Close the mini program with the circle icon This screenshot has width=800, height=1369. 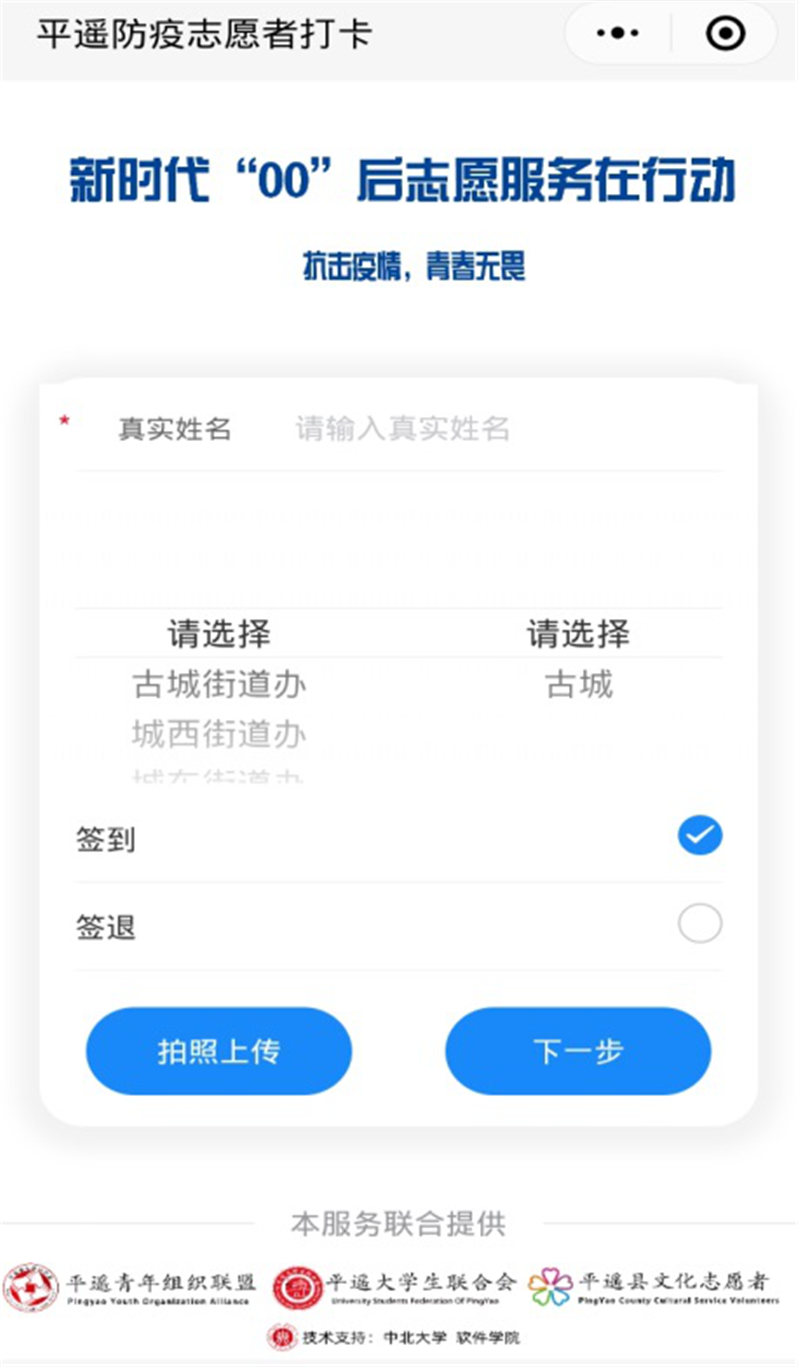(725, 33)
